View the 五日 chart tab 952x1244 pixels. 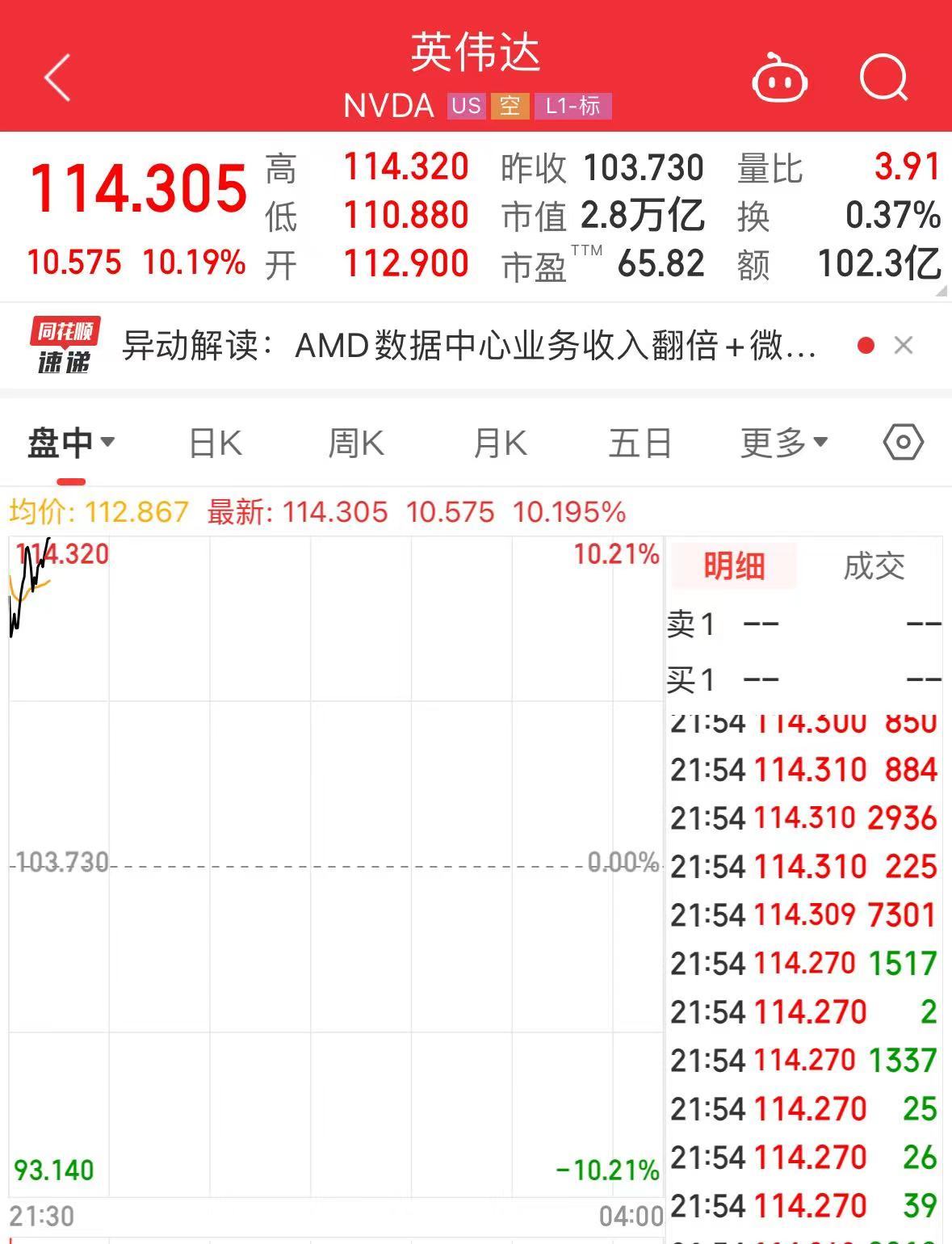[x=640, y=443]
